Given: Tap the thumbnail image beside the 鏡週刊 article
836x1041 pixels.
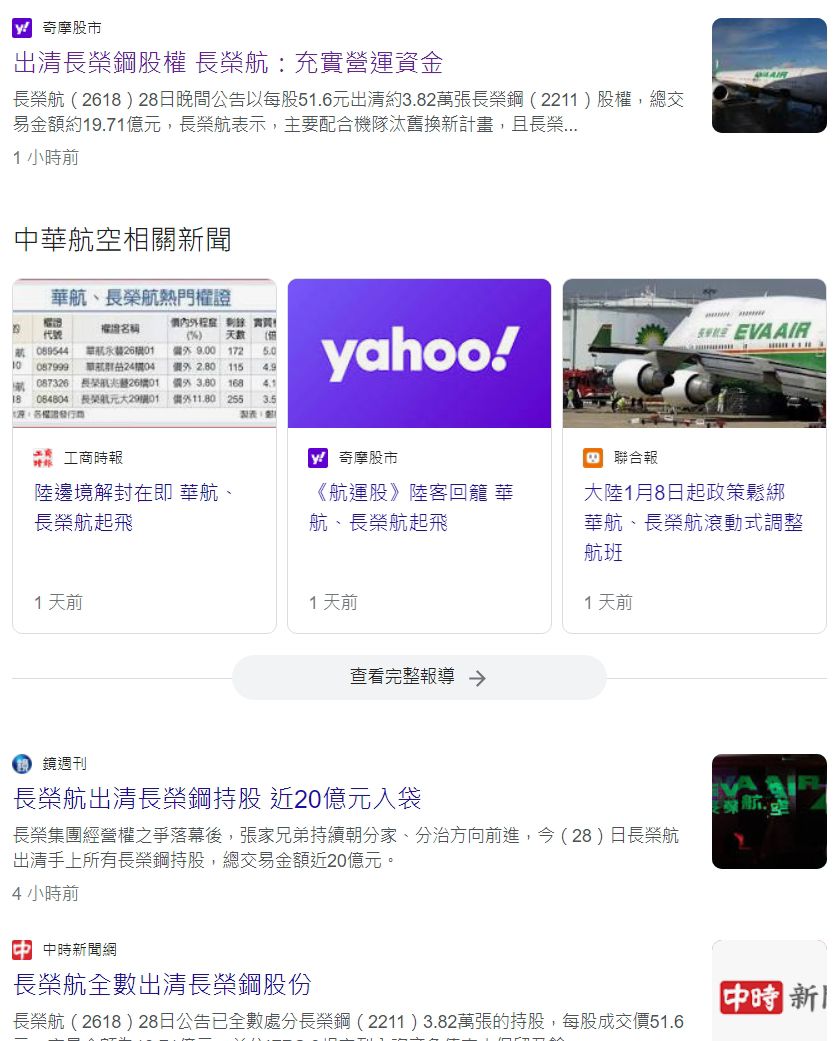Looking at the screenshot, I should pos(768,811).
